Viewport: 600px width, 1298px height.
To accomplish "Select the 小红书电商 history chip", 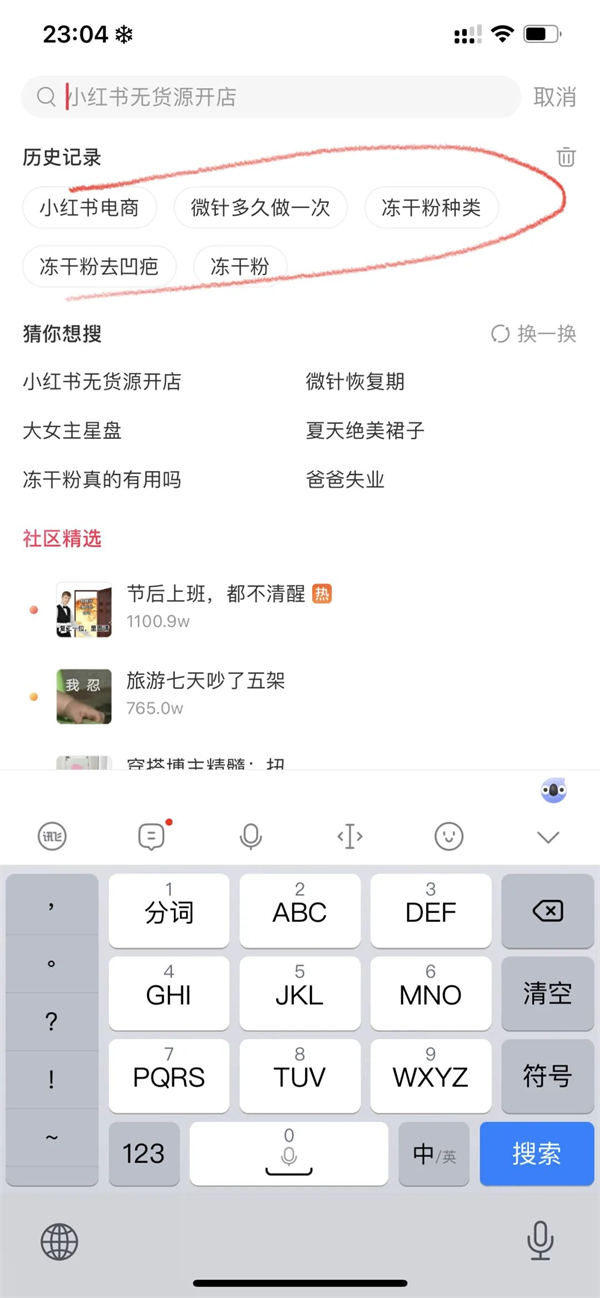I will click(x=89, y=208).
